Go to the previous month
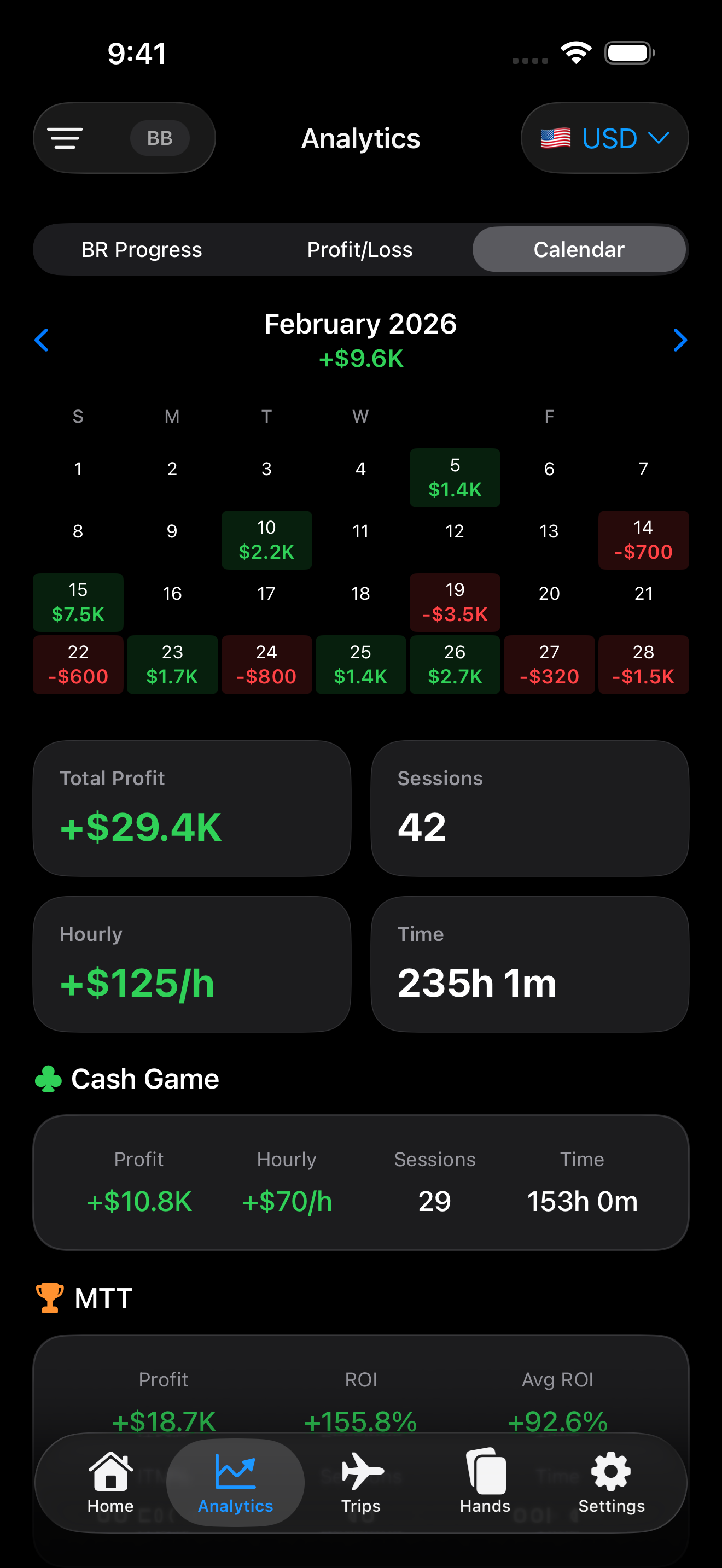This screenshot has width=722, height=1568. coord(42,340)
